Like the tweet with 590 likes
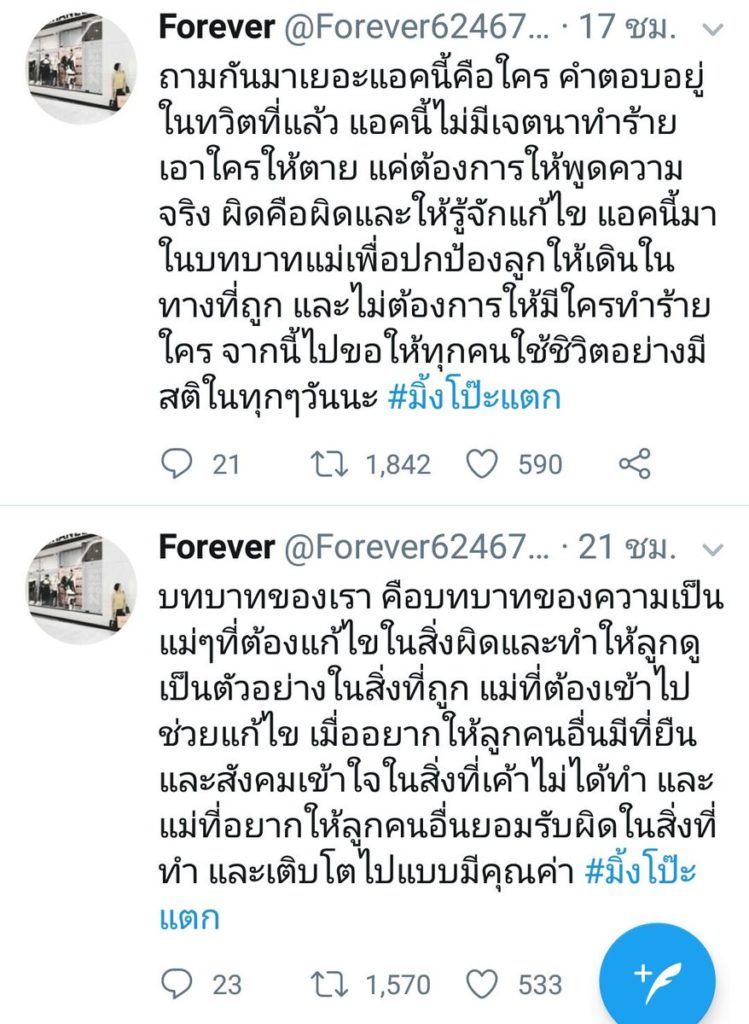749x1024 pixels. [483, 464]
